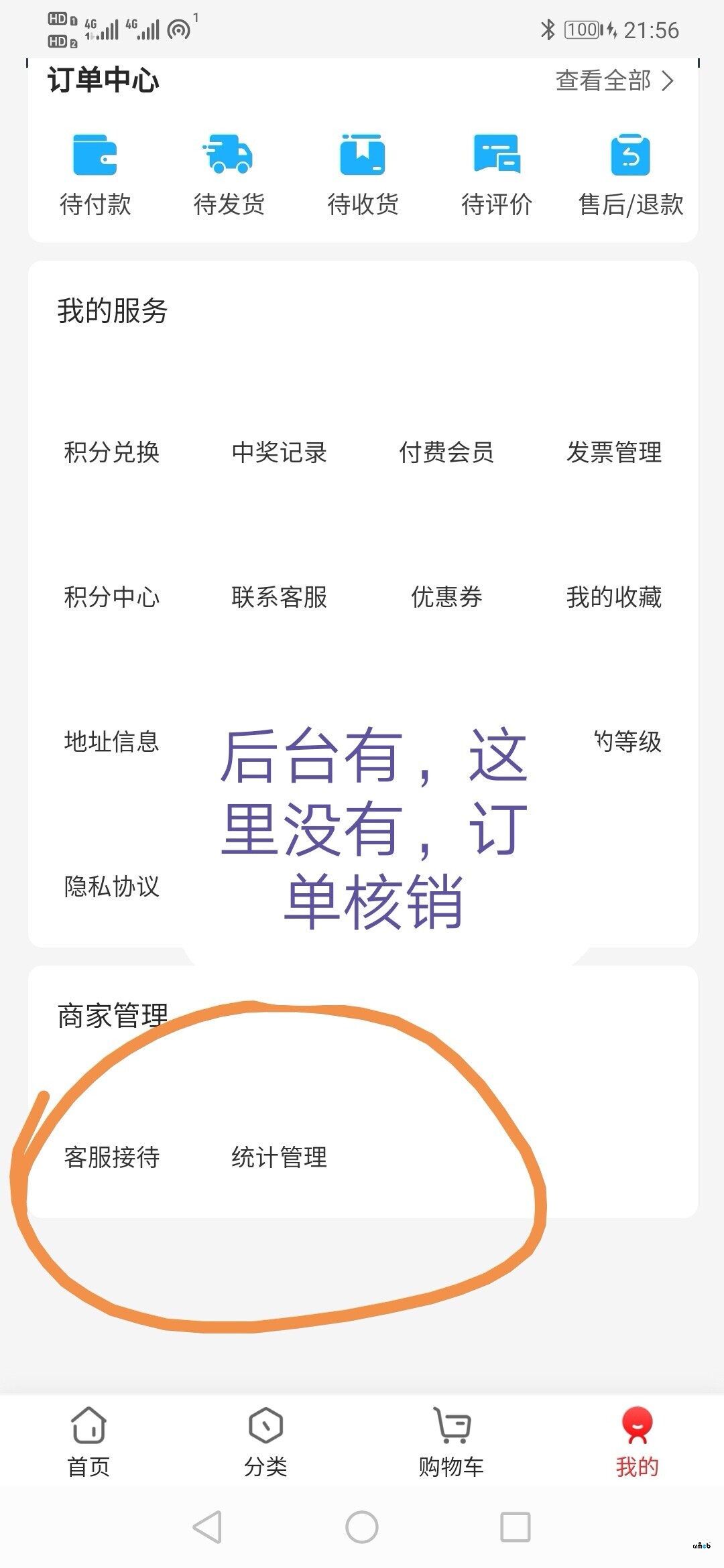Open 积分中心 points center
The height and width of the screenshot is (1568, 724).
[x=111, y=596]
